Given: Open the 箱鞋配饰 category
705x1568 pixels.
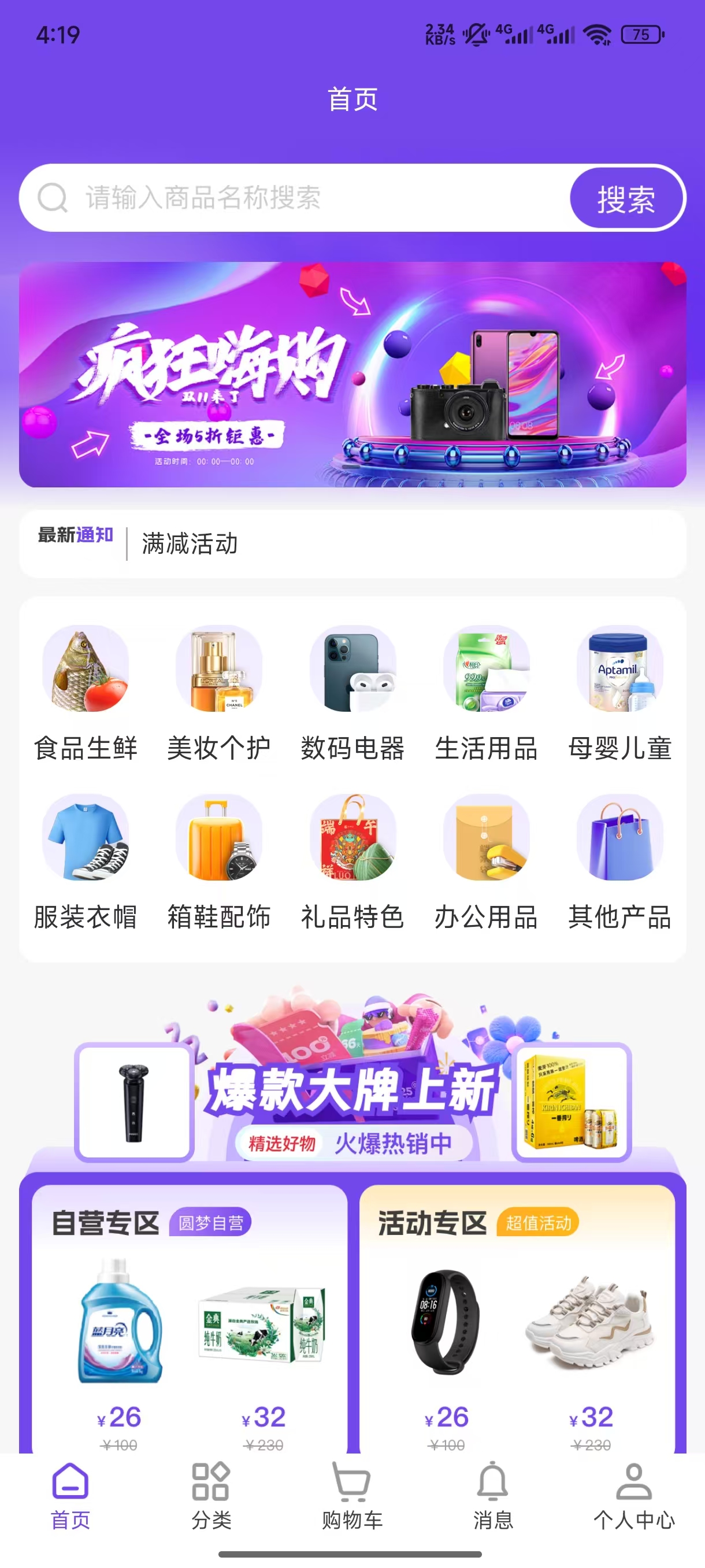Looking at the screenshot, I should pos(219,863).
